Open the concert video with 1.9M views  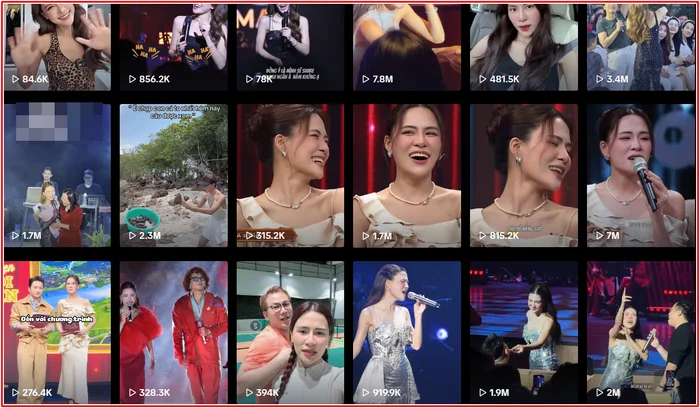click(524, 332)
